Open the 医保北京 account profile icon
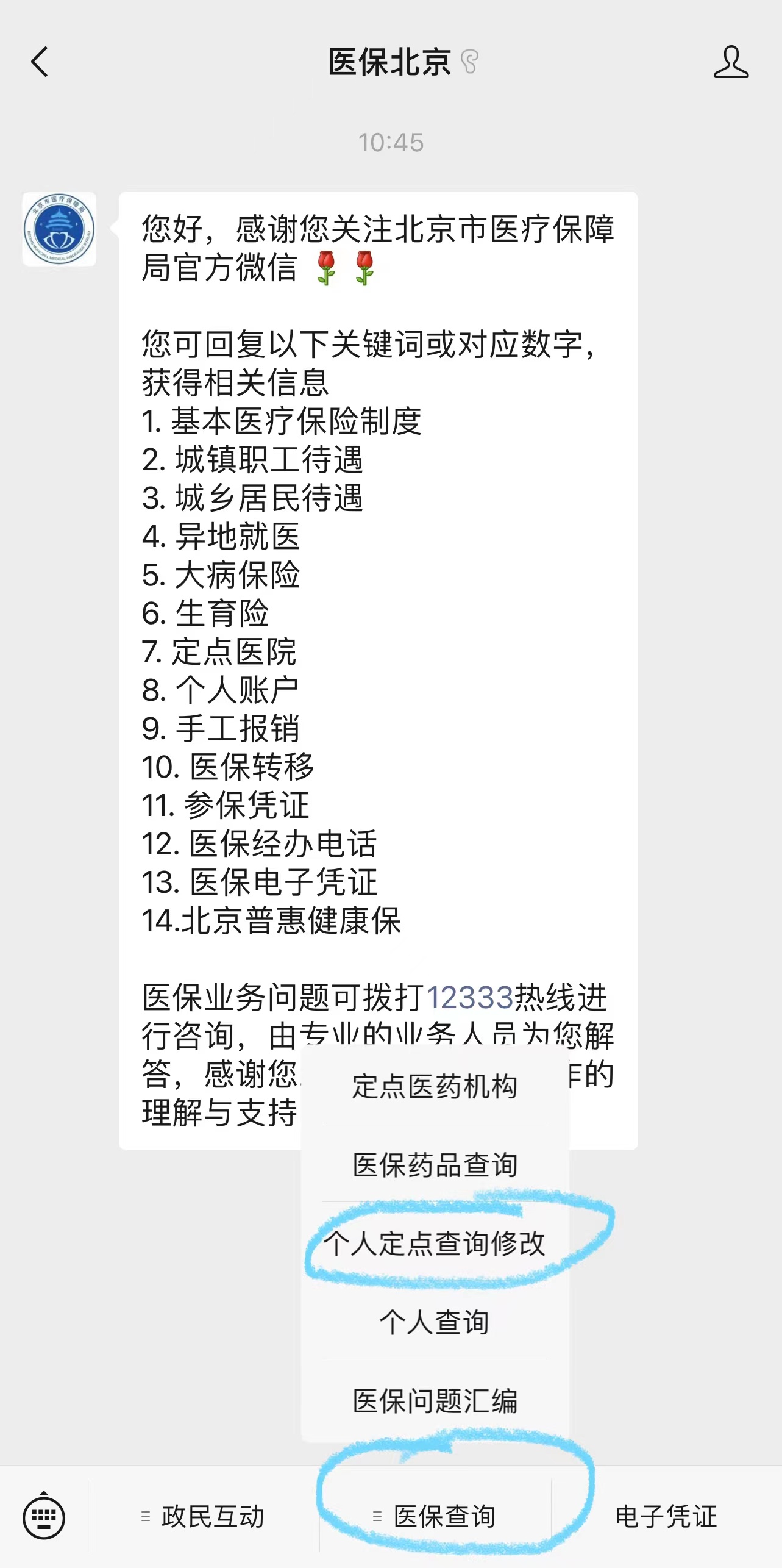This screenshot has height=1568, width=782. [731, 62]
